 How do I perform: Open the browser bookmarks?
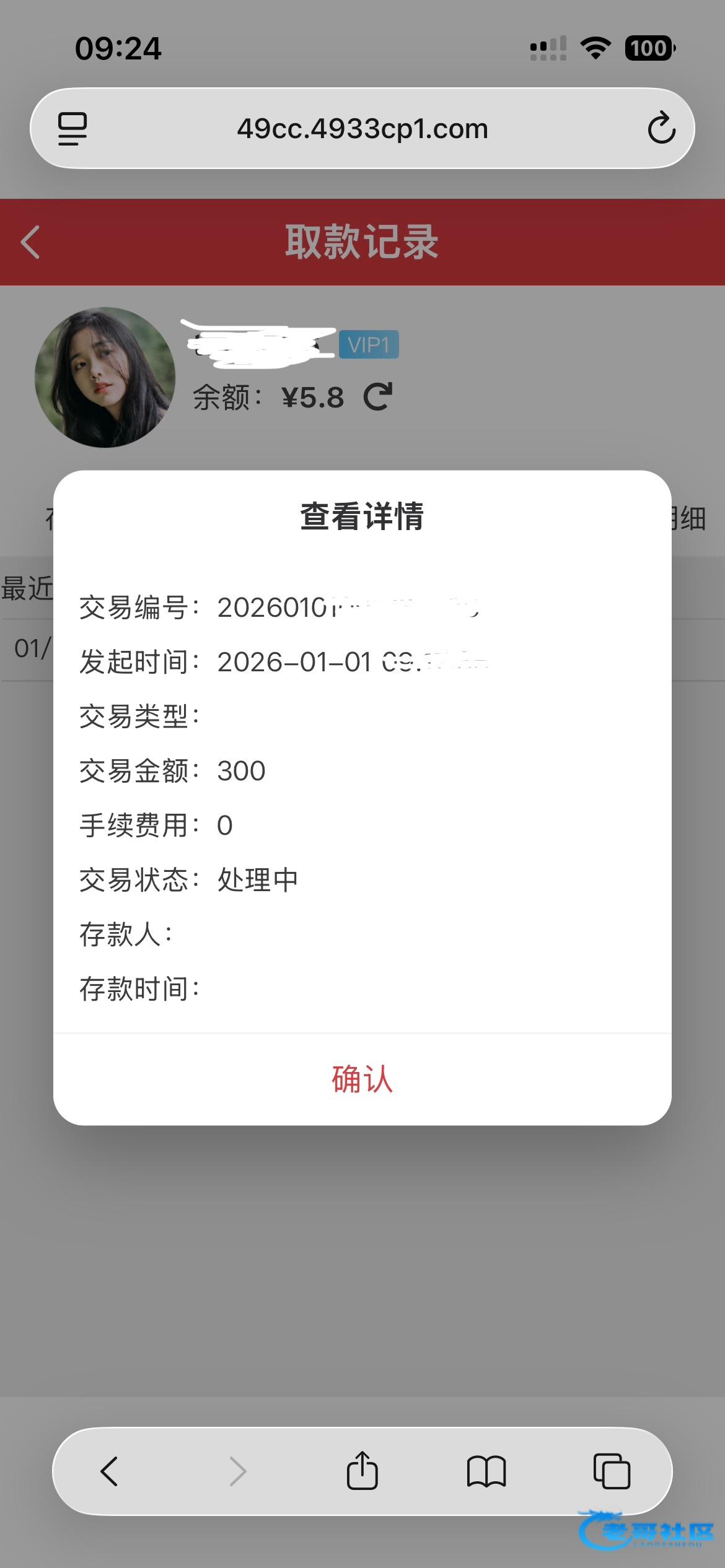[x=486, y=1471]
